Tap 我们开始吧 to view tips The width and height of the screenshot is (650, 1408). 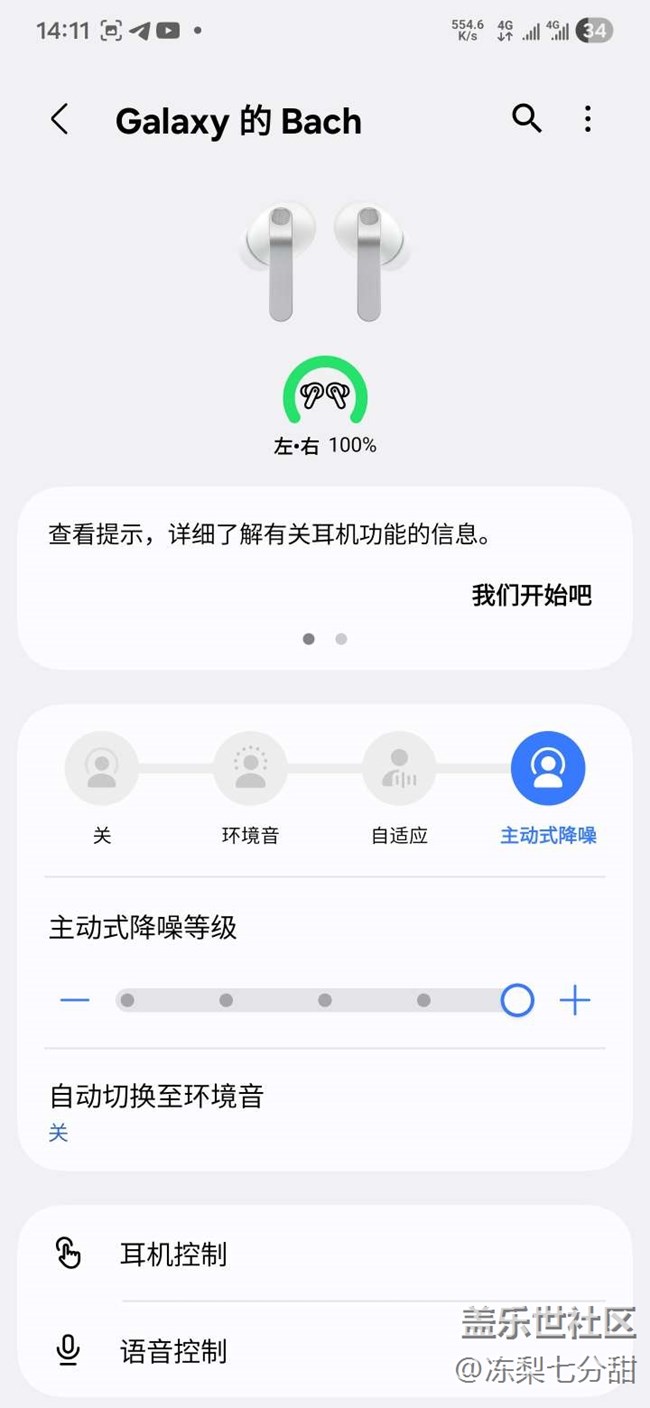click(531, 596)
